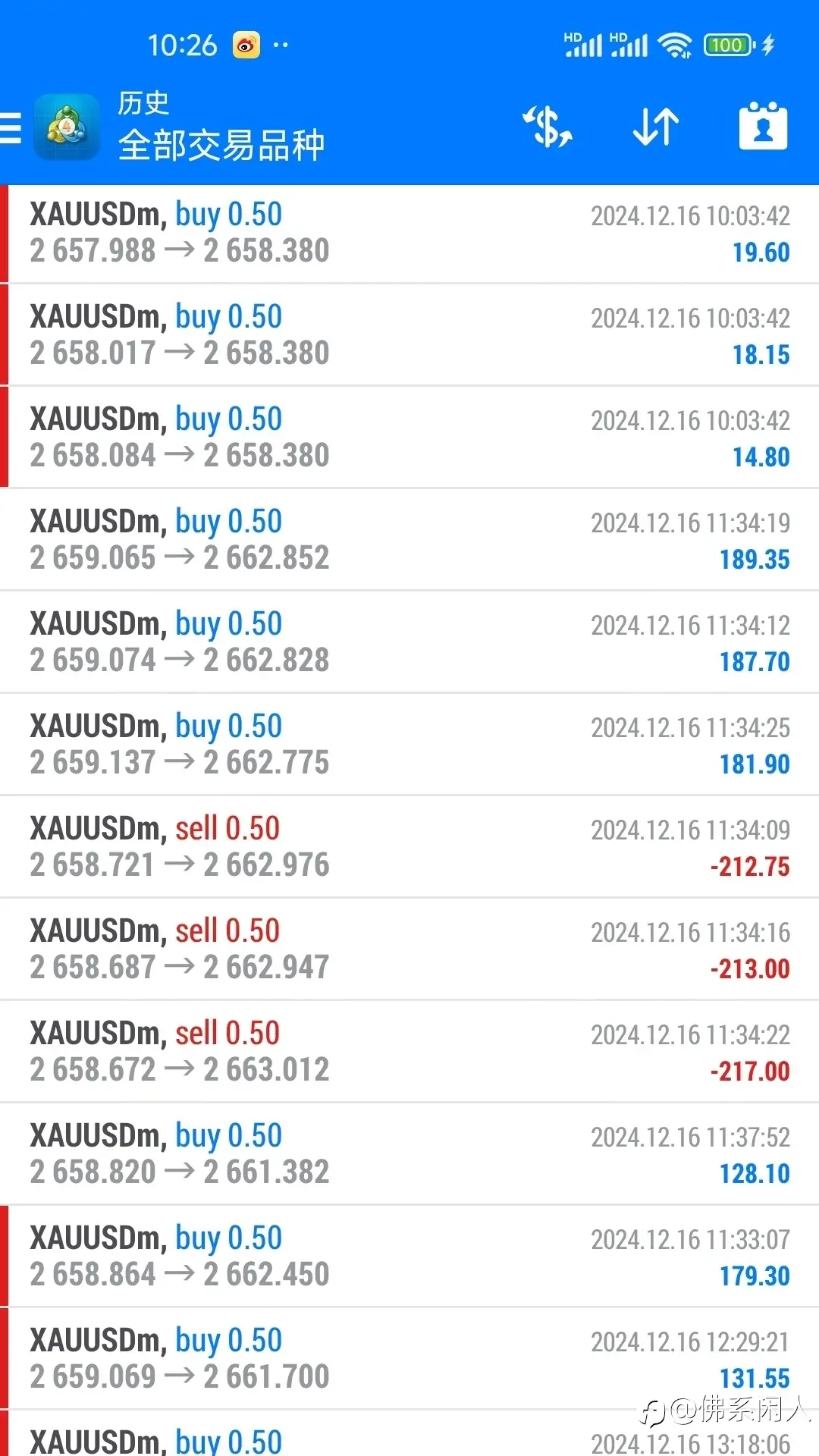The height and width of the screenshot is (1456, 819).
Task: Open the hamburger drawer menu
Action: coord(11,127)
